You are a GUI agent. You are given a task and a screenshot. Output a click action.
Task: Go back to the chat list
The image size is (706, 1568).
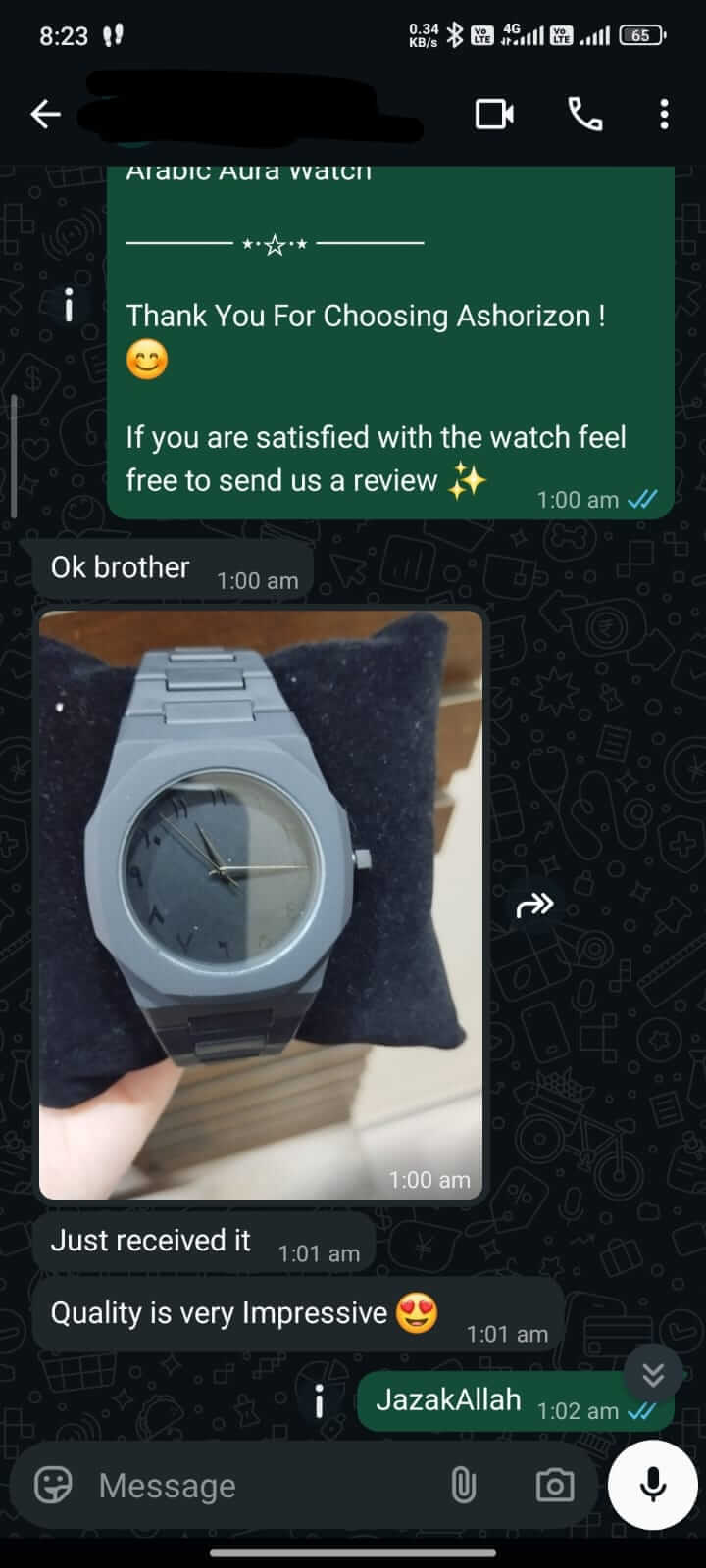(45, 115)
